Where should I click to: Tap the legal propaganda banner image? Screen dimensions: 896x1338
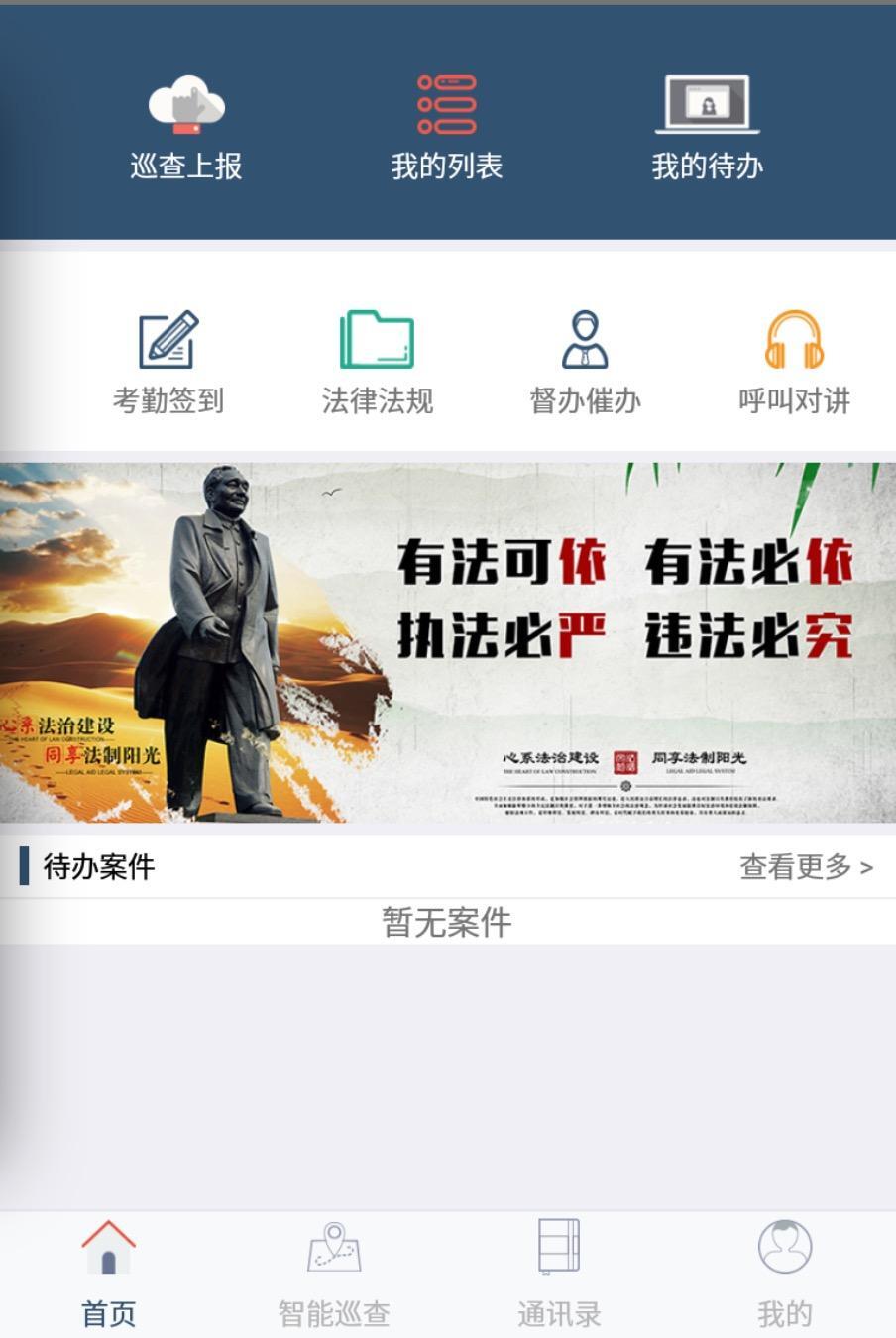448,642
